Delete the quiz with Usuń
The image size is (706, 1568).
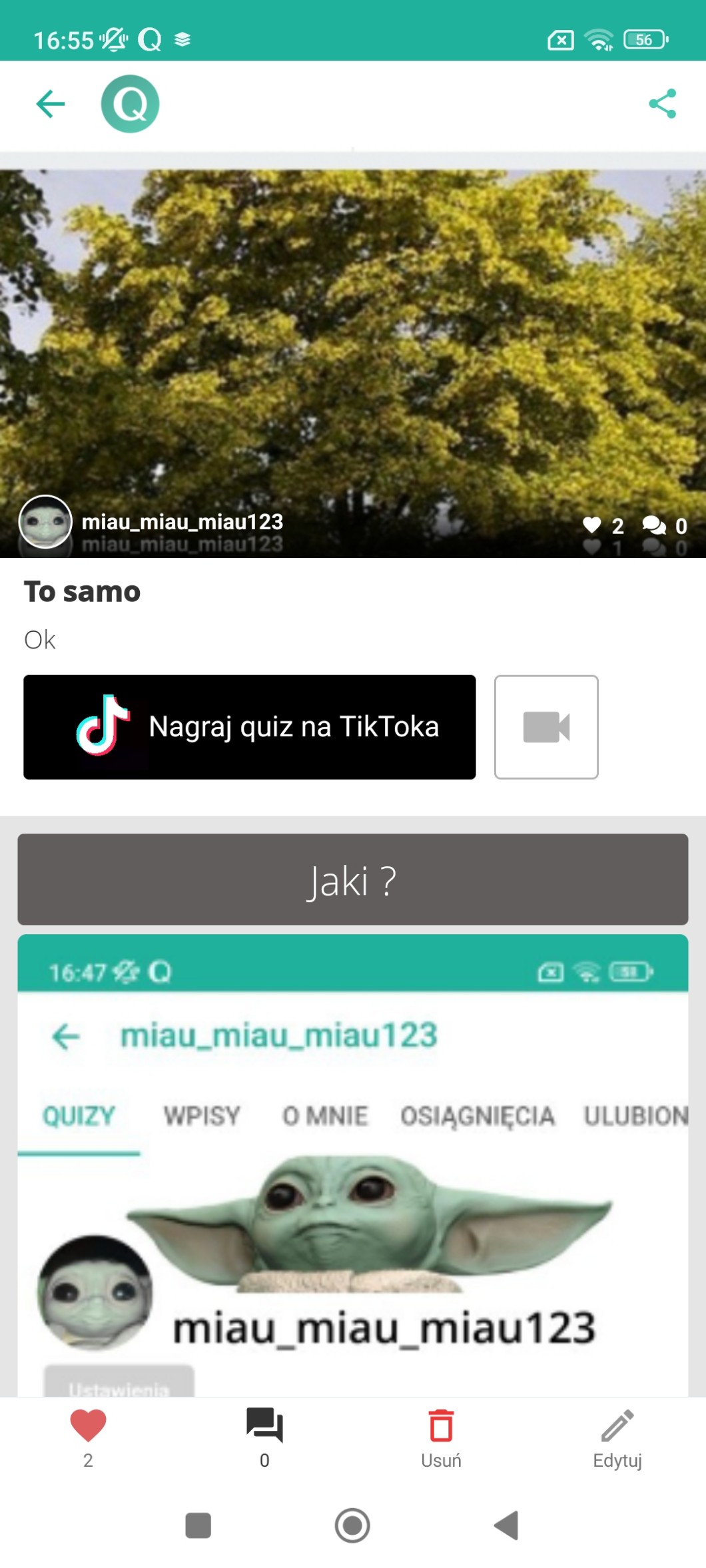point(441,1437)
